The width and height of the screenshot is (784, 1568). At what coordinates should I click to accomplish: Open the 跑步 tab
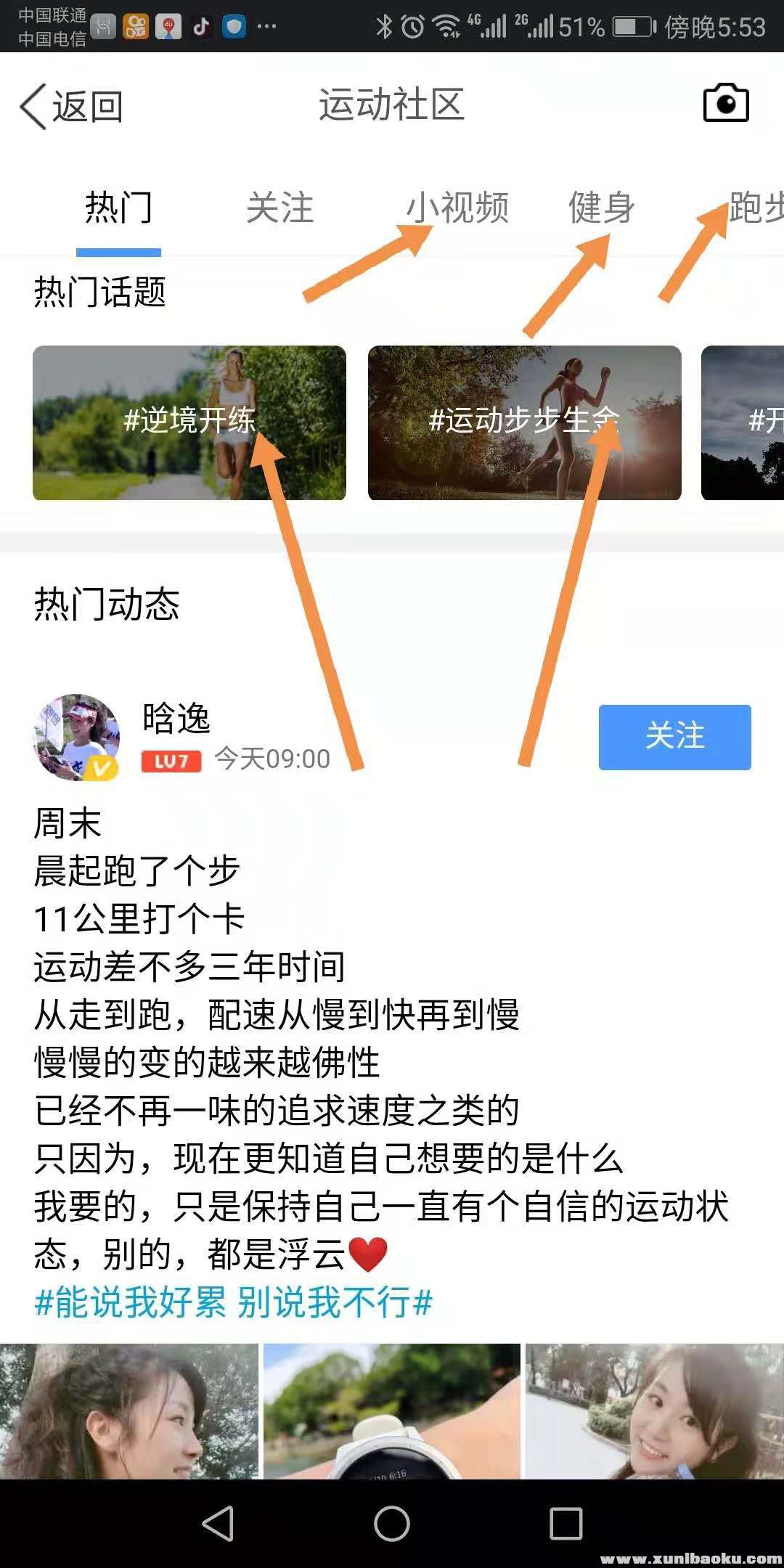pyautogui.click(x=755, y=208)
